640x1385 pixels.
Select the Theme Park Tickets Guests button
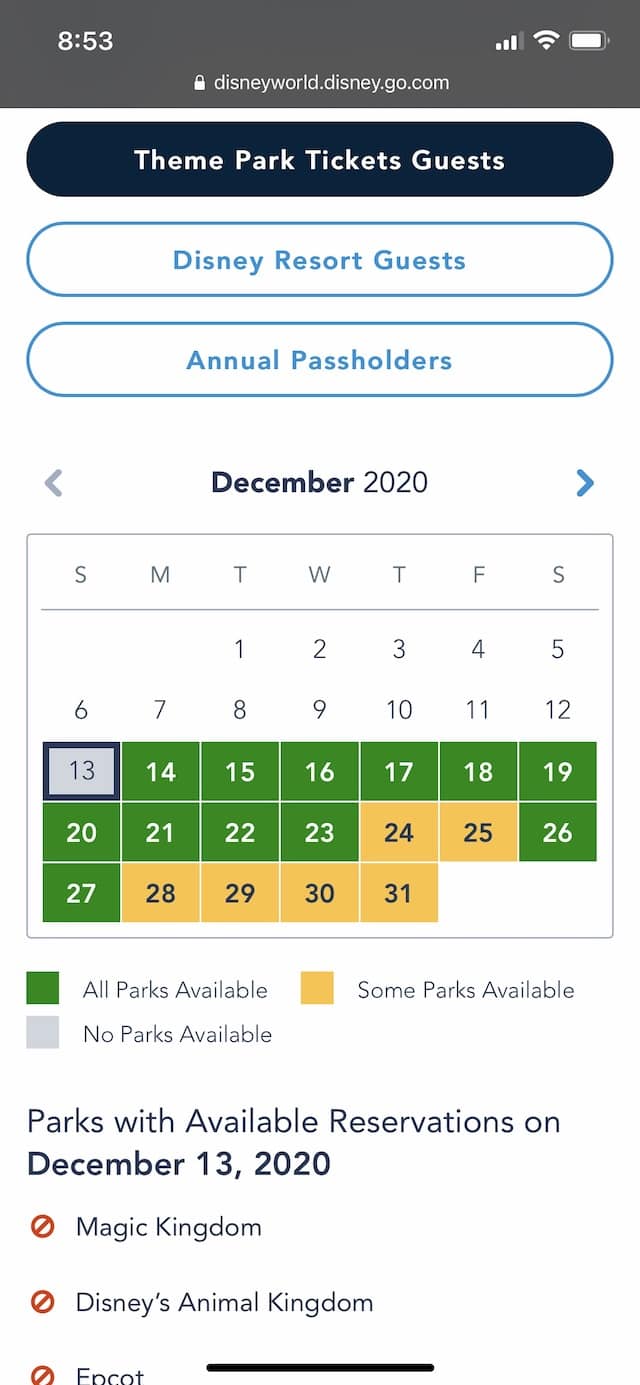[x=320, y=160]
